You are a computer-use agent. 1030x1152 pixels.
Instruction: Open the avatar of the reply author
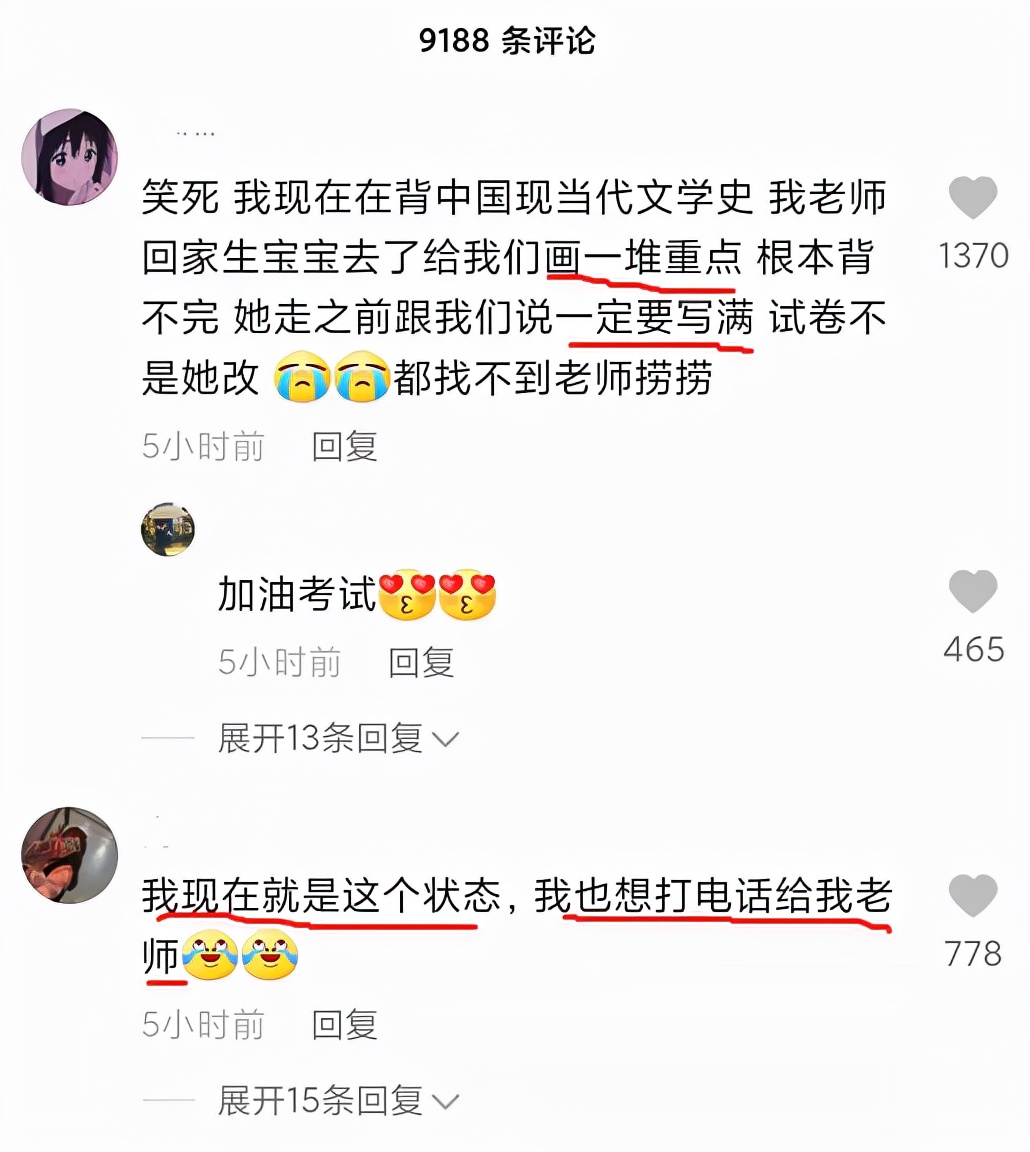pos(168,530)
